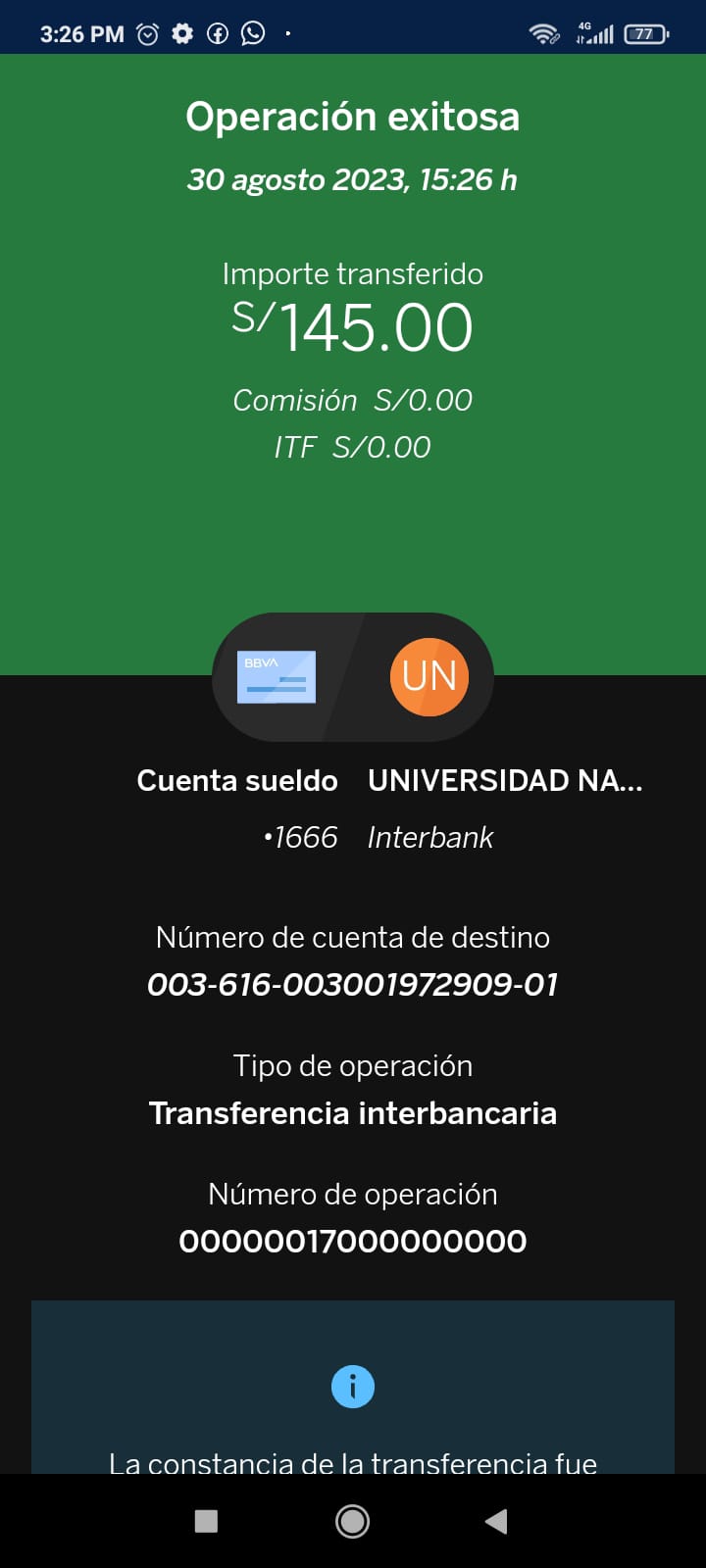Go to the home screen
The height and width of the screenshot is (1568, 706).
[x=353, y=1521]
